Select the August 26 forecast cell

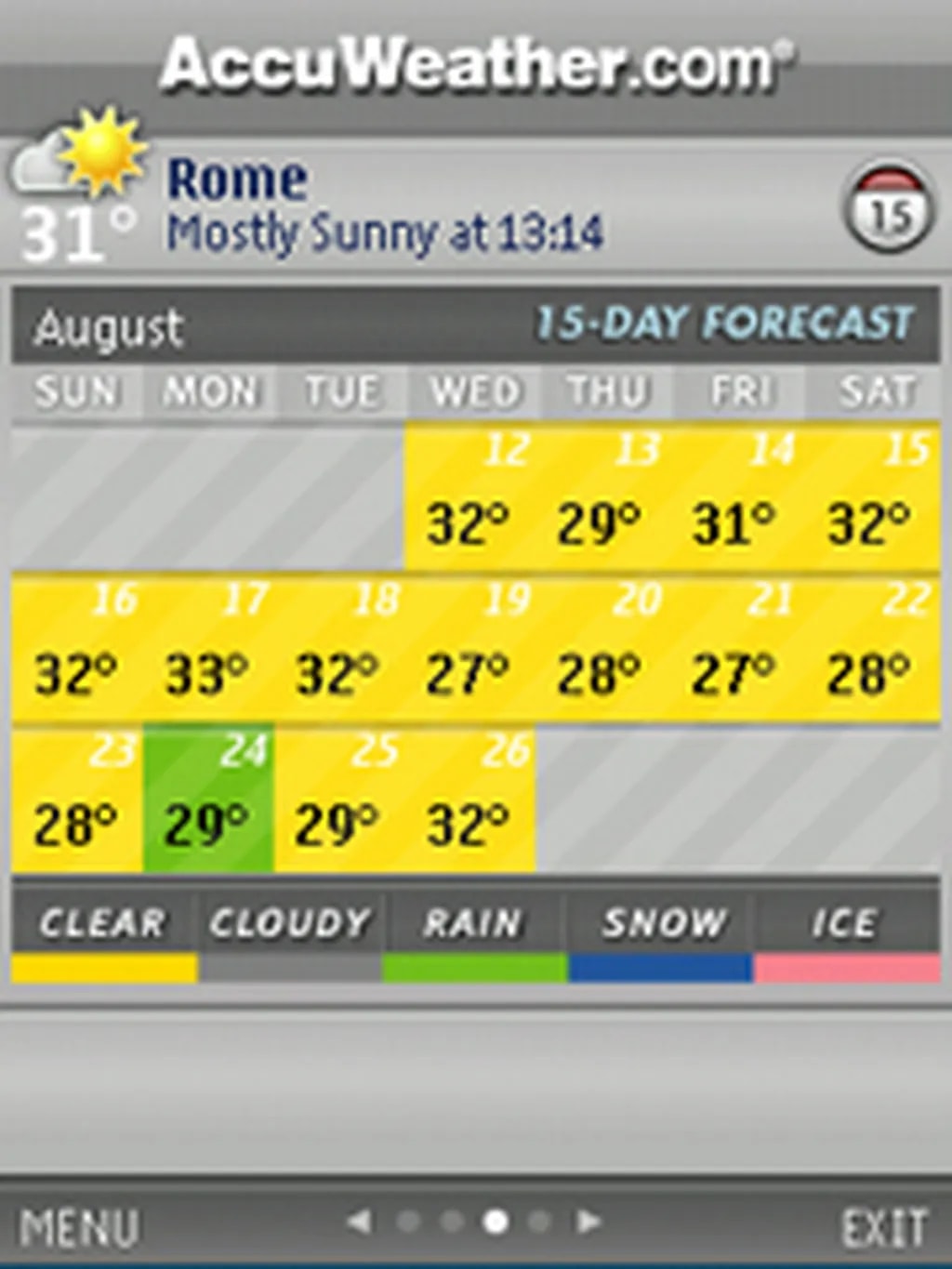tap(470, 799)
